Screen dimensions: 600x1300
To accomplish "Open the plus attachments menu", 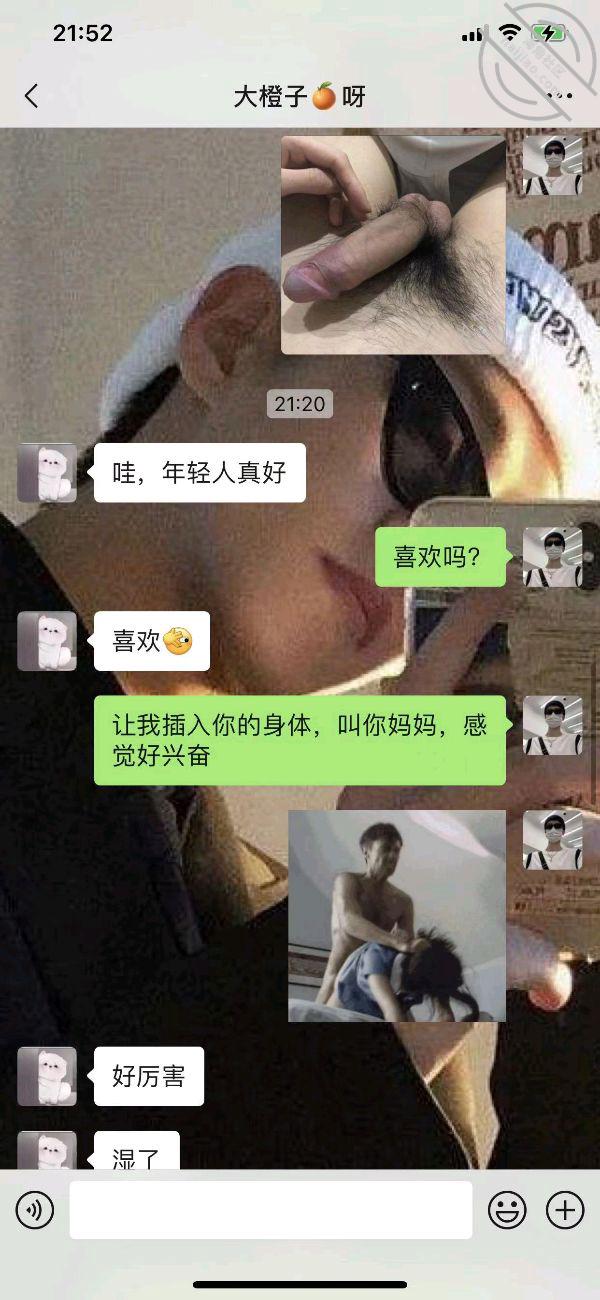I will point(565,1211).
